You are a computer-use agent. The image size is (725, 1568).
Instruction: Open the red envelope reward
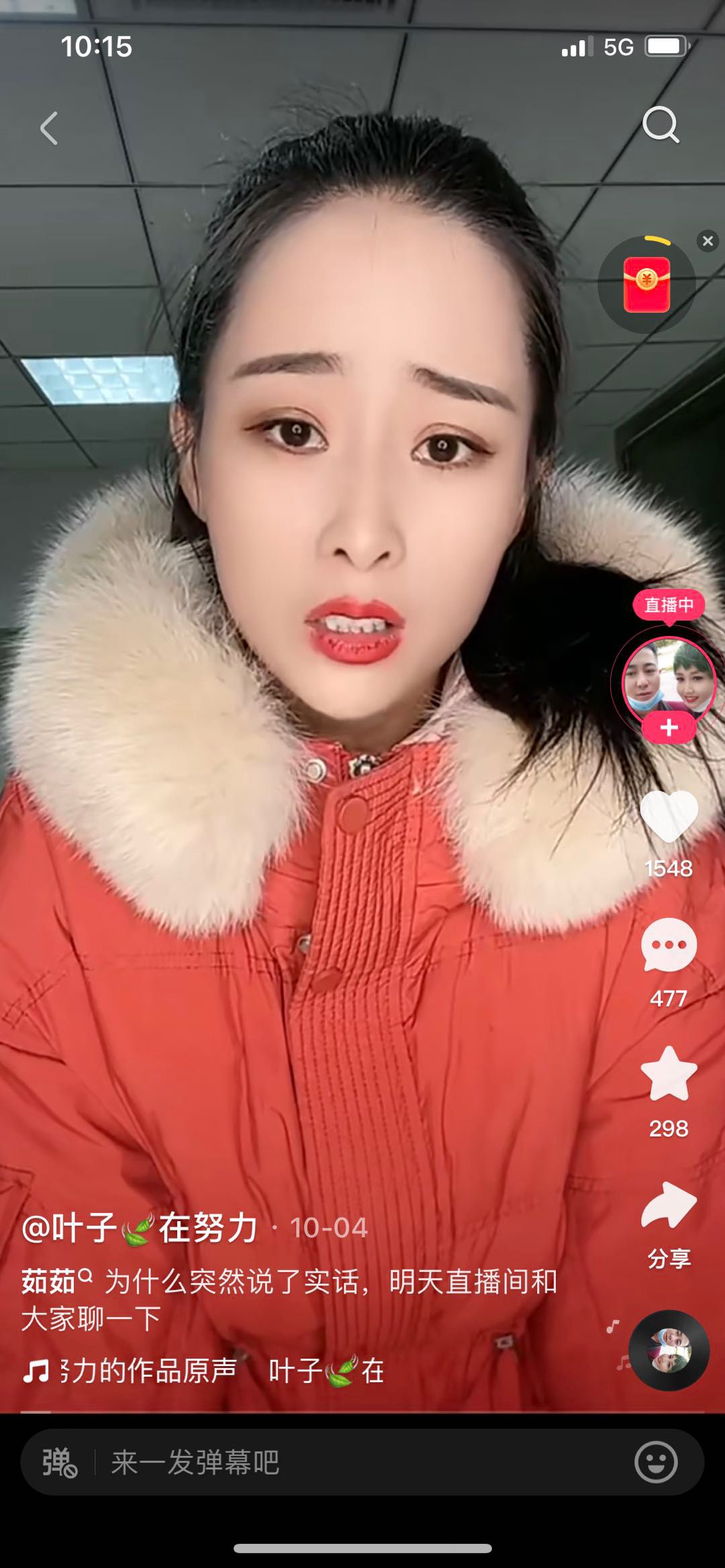tap(646, 285)
